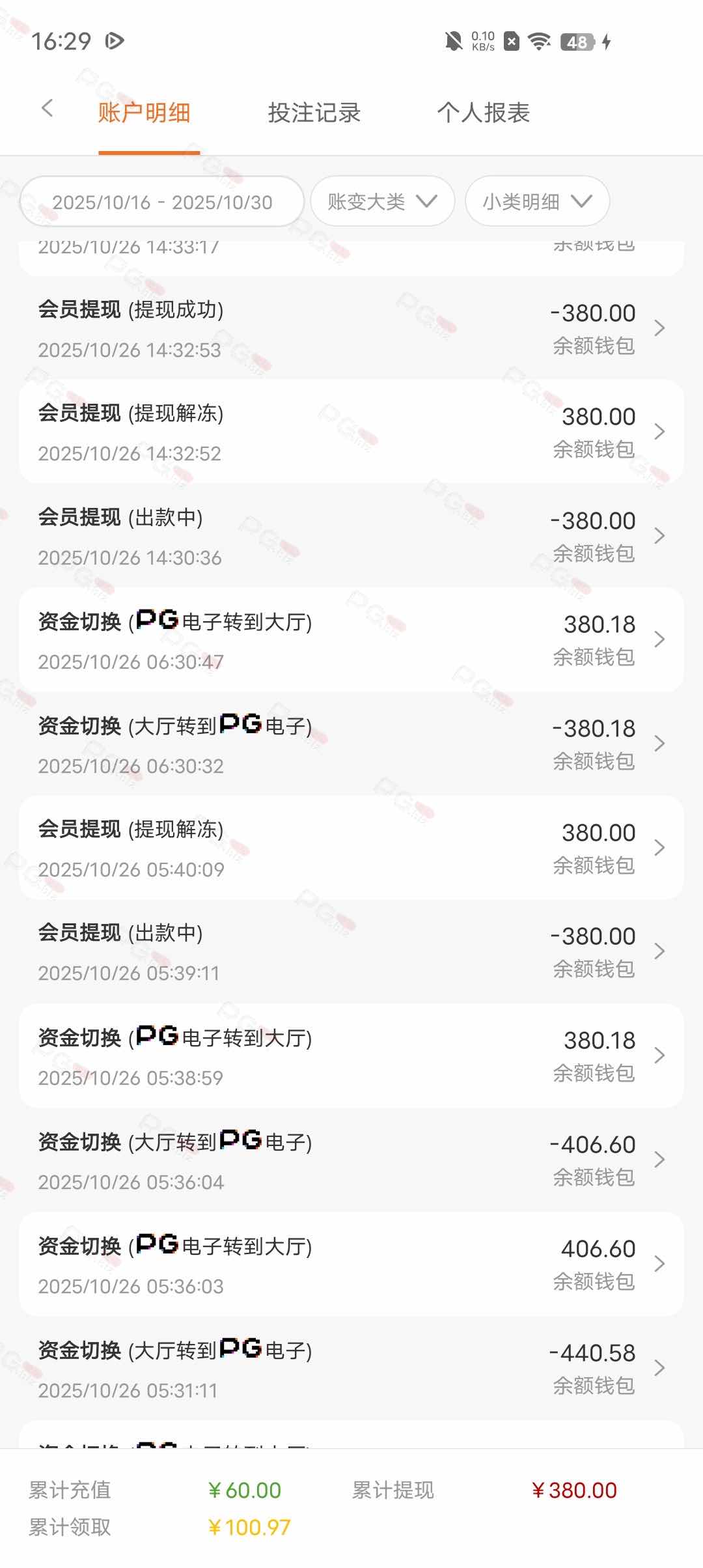Expand the 账变大类 dropdown
This screenshot has height=1568, width=703.
point(382,201)
